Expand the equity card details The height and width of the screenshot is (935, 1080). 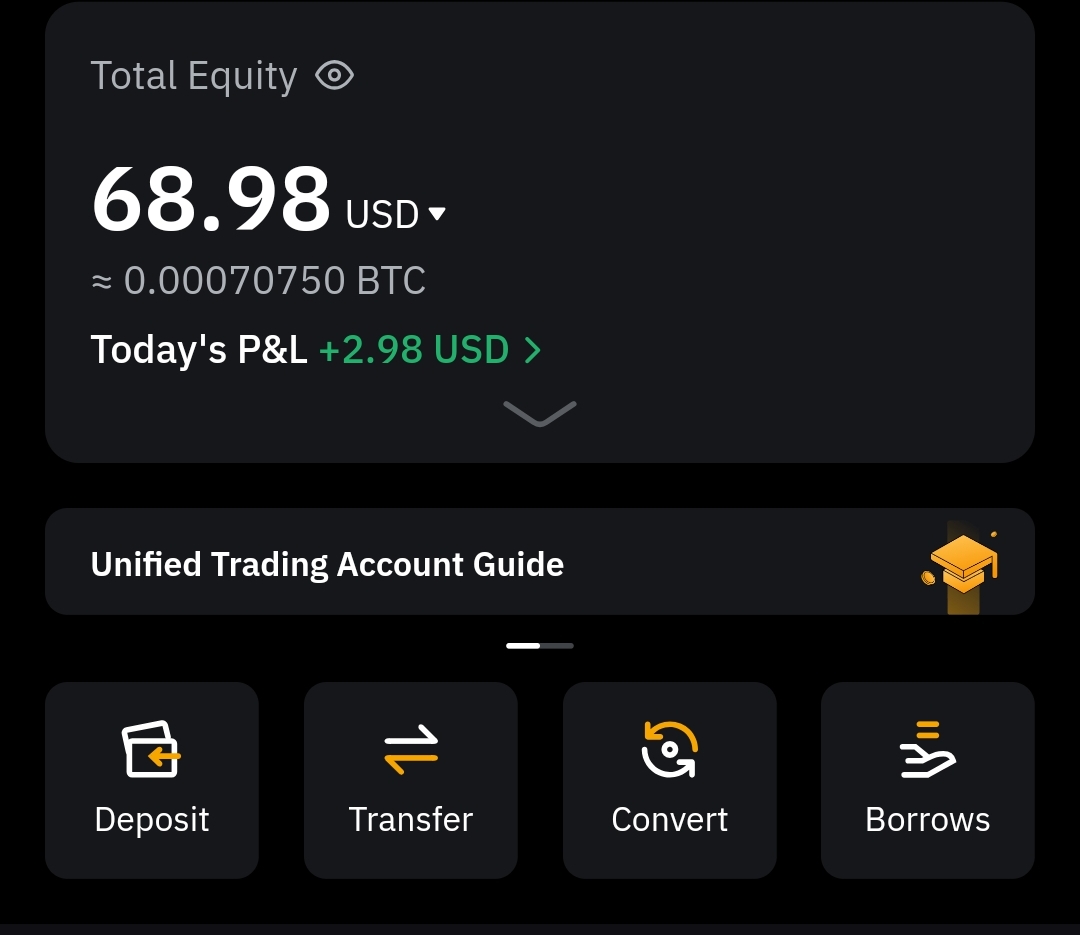[x=539, y=413]
